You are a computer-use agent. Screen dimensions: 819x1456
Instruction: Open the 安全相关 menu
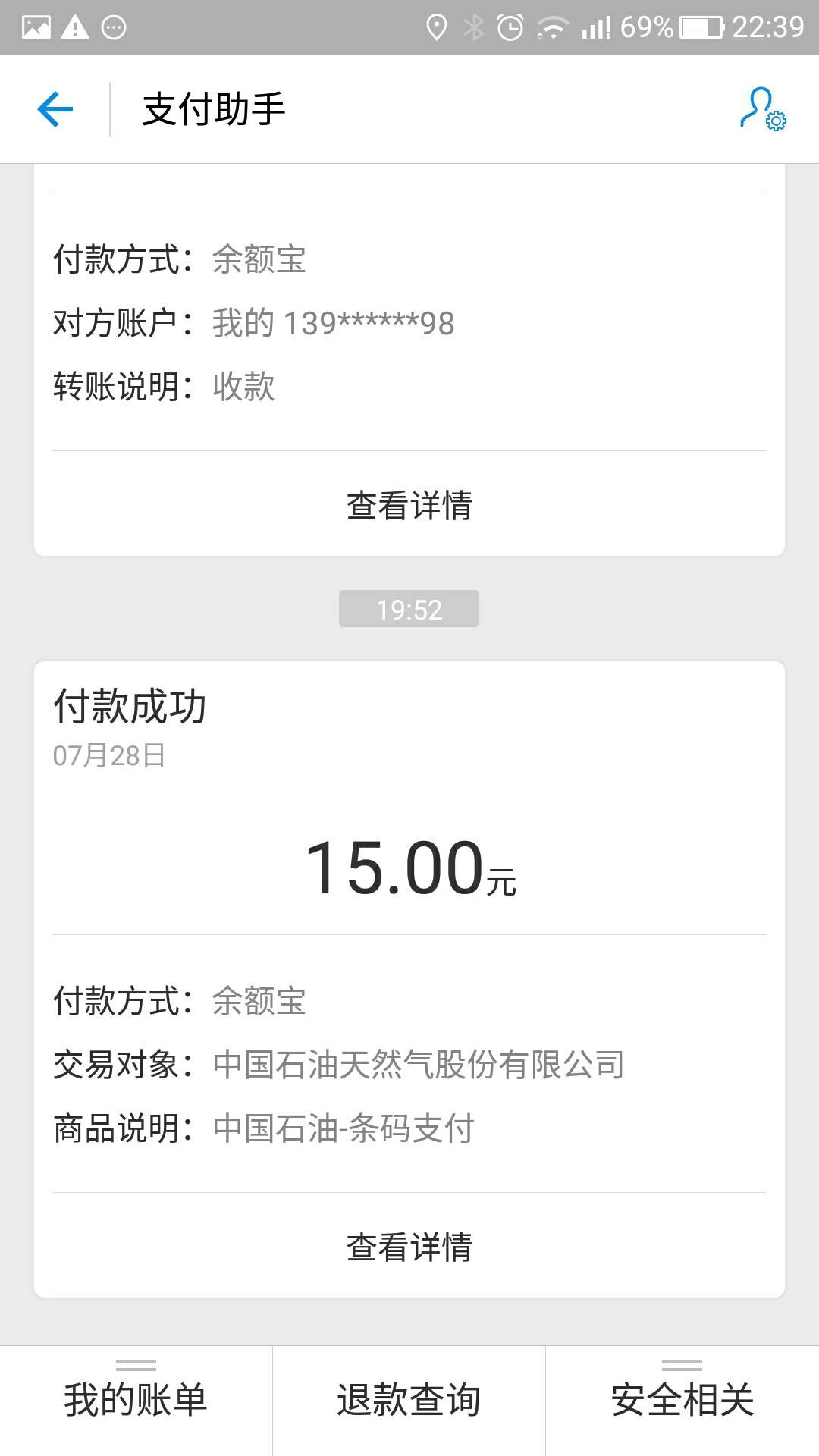pyautogui.click(x=682, y=1401)
